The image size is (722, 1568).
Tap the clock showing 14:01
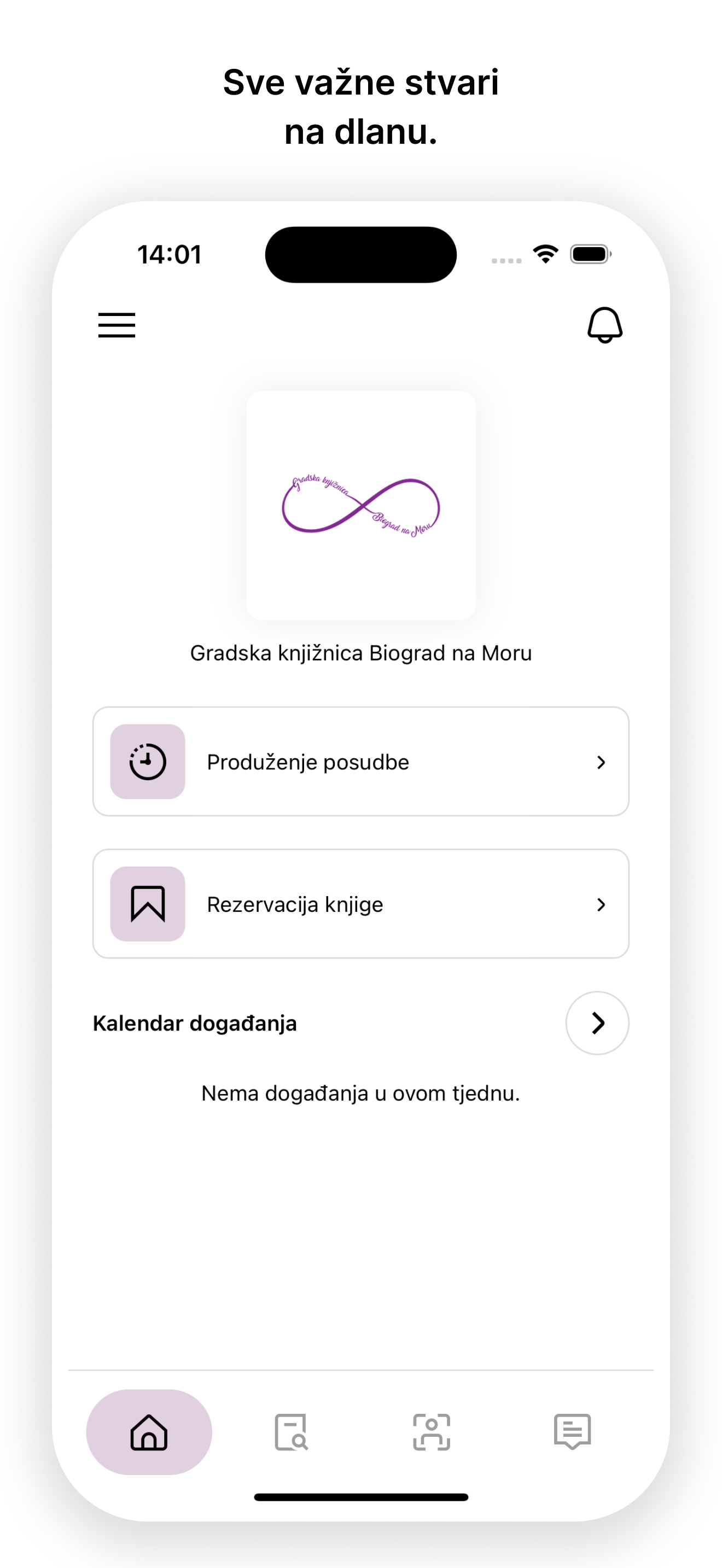tap(169, 254)
